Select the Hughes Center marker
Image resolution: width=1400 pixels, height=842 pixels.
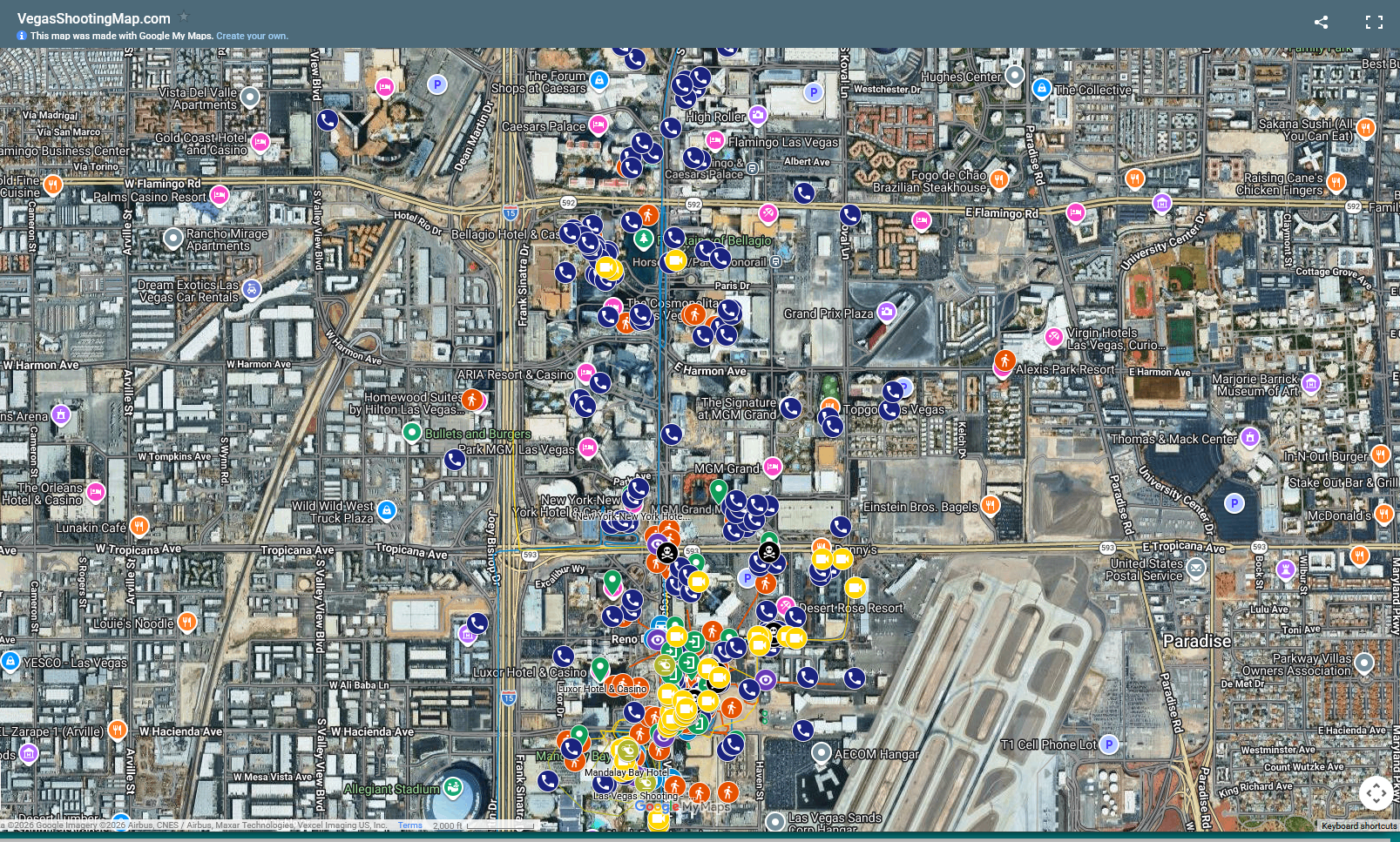click(x=1014, y=75)
